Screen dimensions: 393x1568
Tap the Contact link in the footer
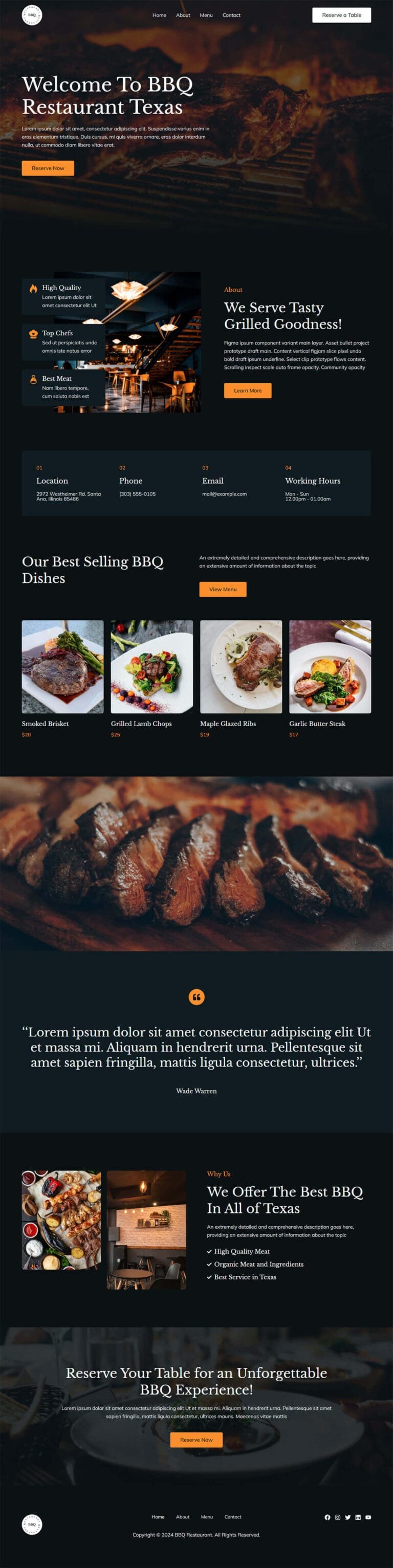233,1517
